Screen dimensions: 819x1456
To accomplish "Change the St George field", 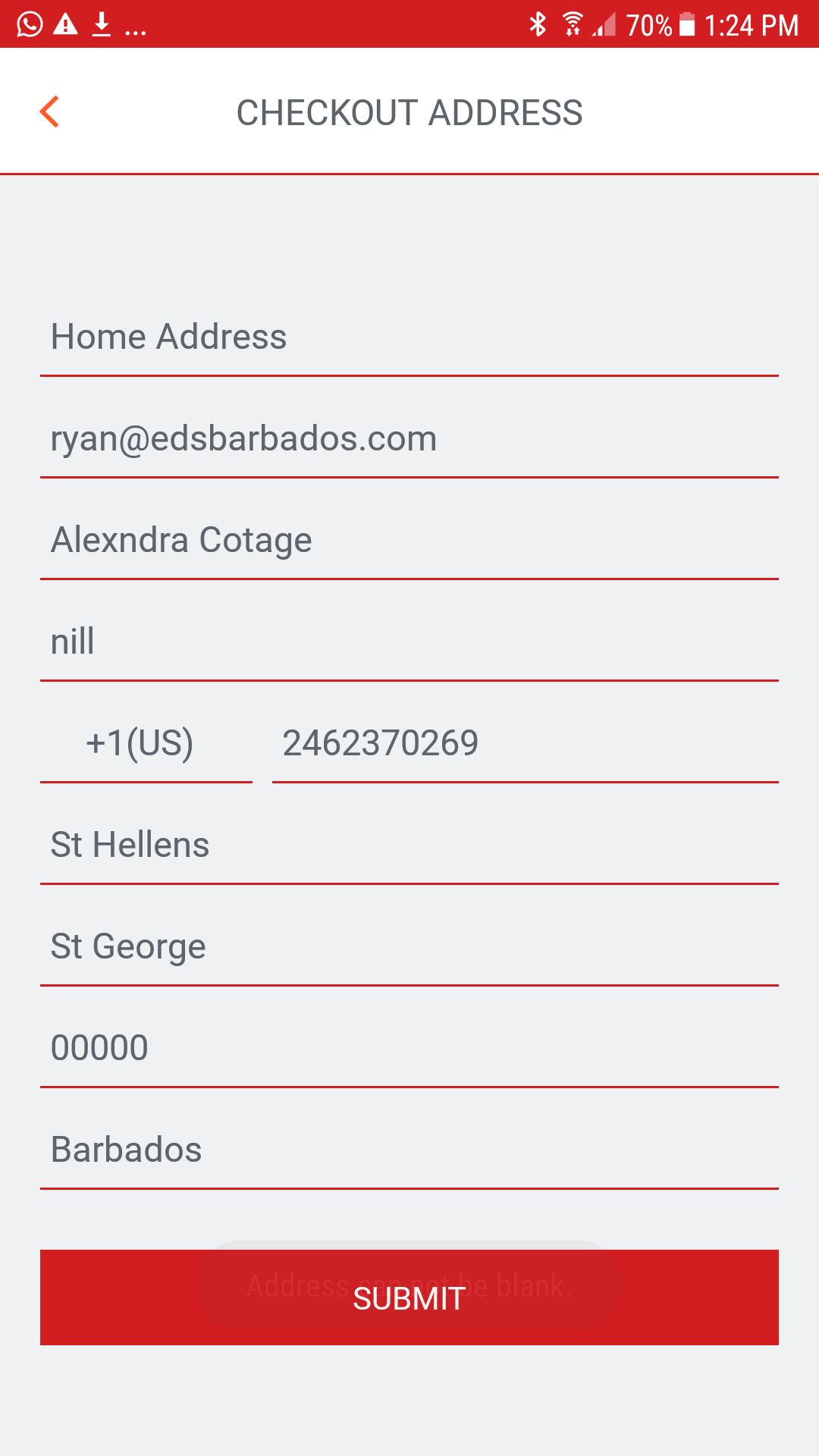I will click(x=409, y=947).
